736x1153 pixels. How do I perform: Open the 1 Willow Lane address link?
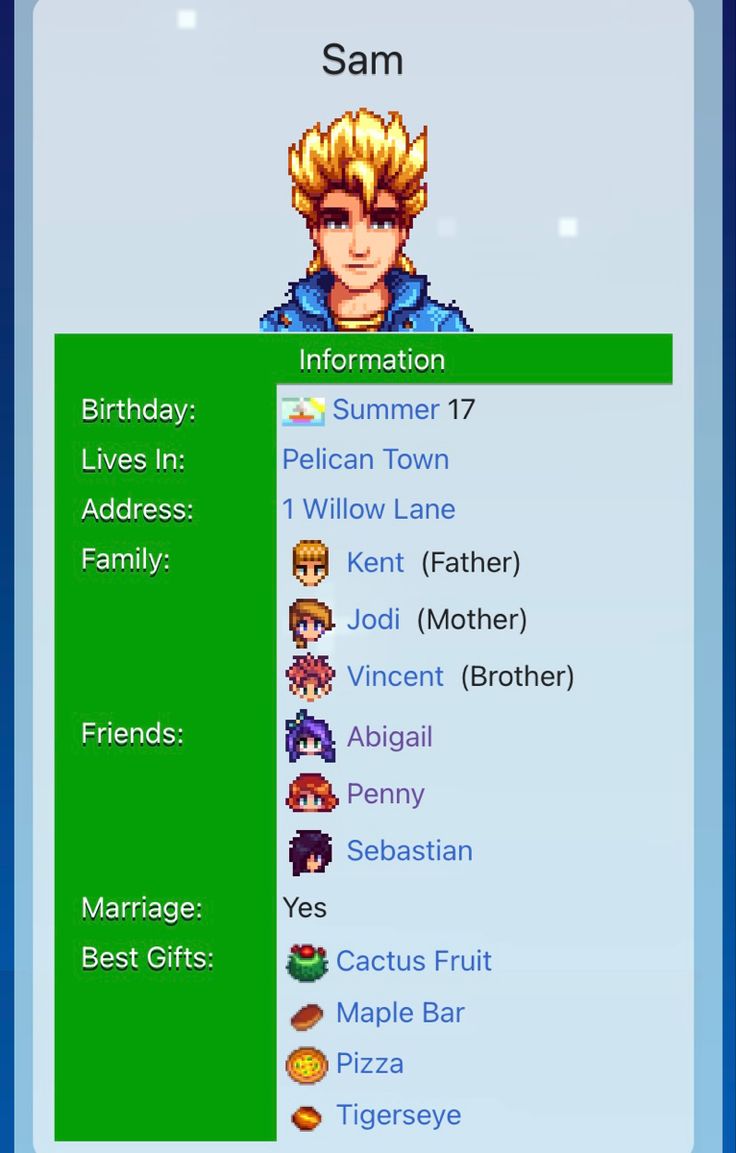coord(369,509)
